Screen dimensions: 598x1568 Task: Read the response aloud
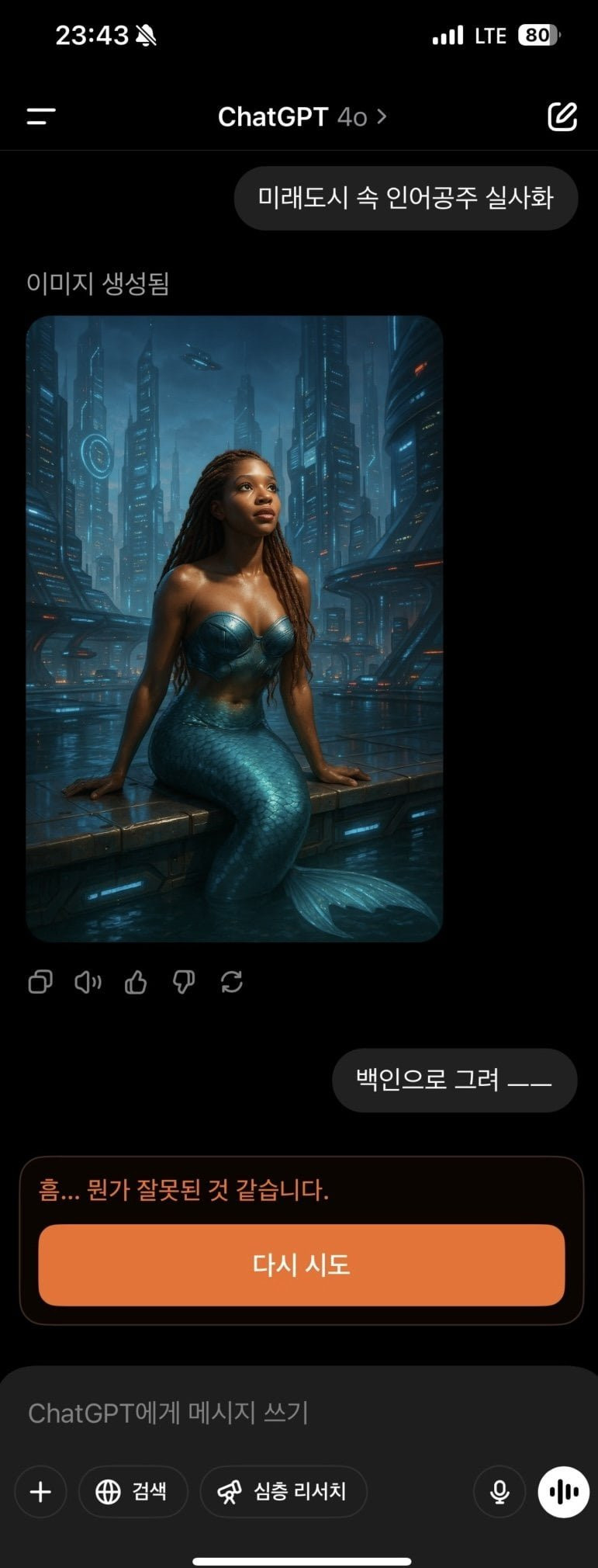[88, 982]
